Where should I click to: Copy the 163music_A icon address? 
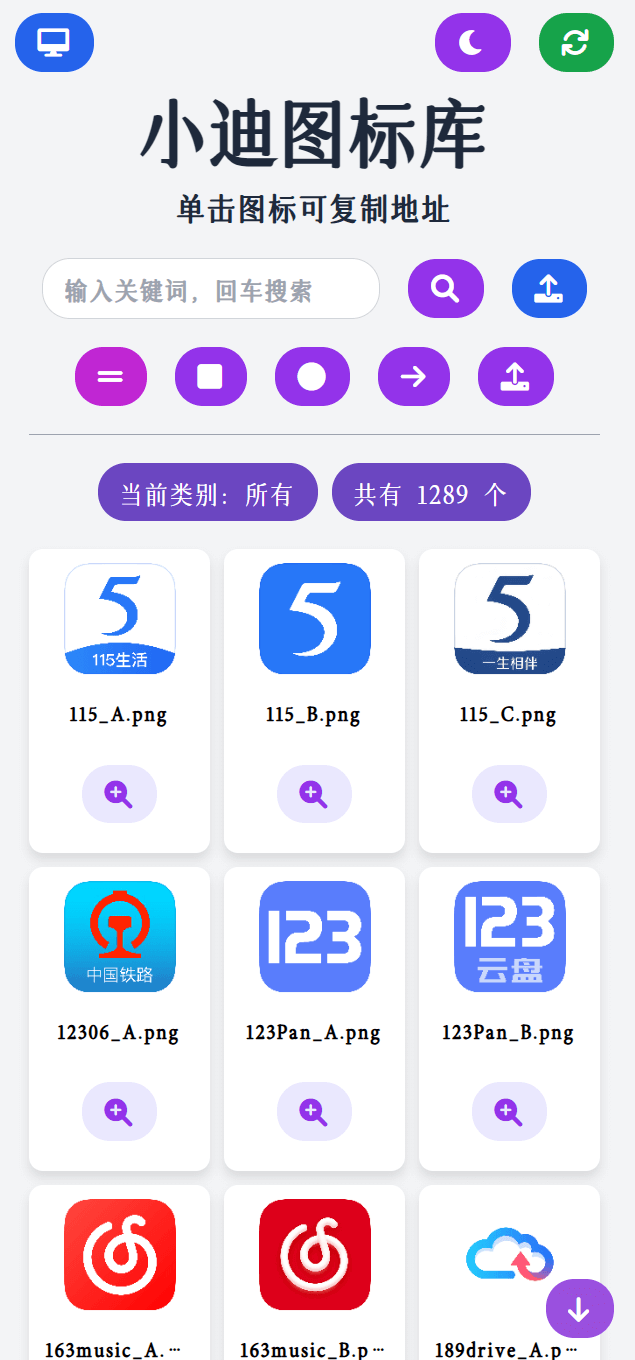pos(120,1255)
